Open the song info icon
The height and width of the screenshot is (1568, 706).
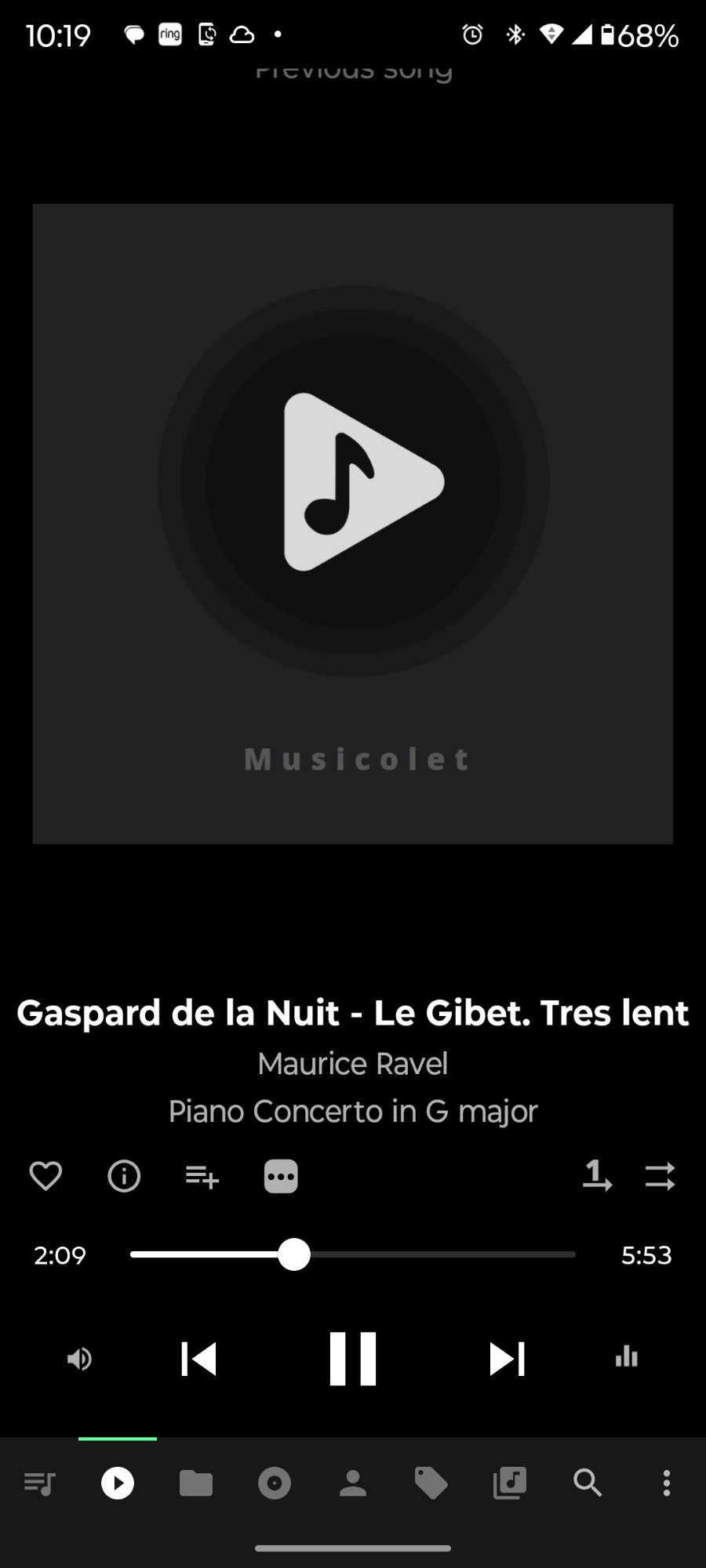124,1176
